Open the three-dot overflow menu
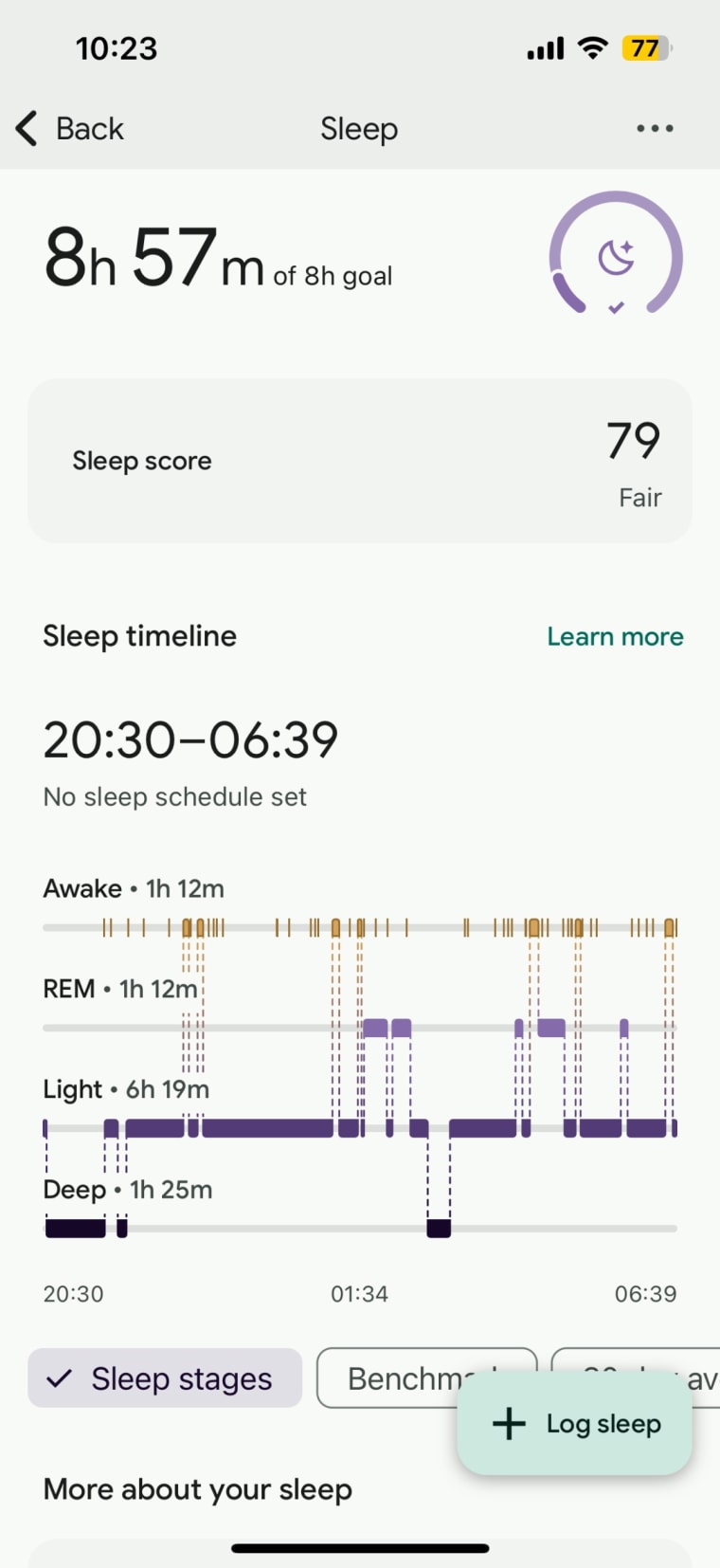The height and width of the screenshot is (1568, 720). click(655, 128)
